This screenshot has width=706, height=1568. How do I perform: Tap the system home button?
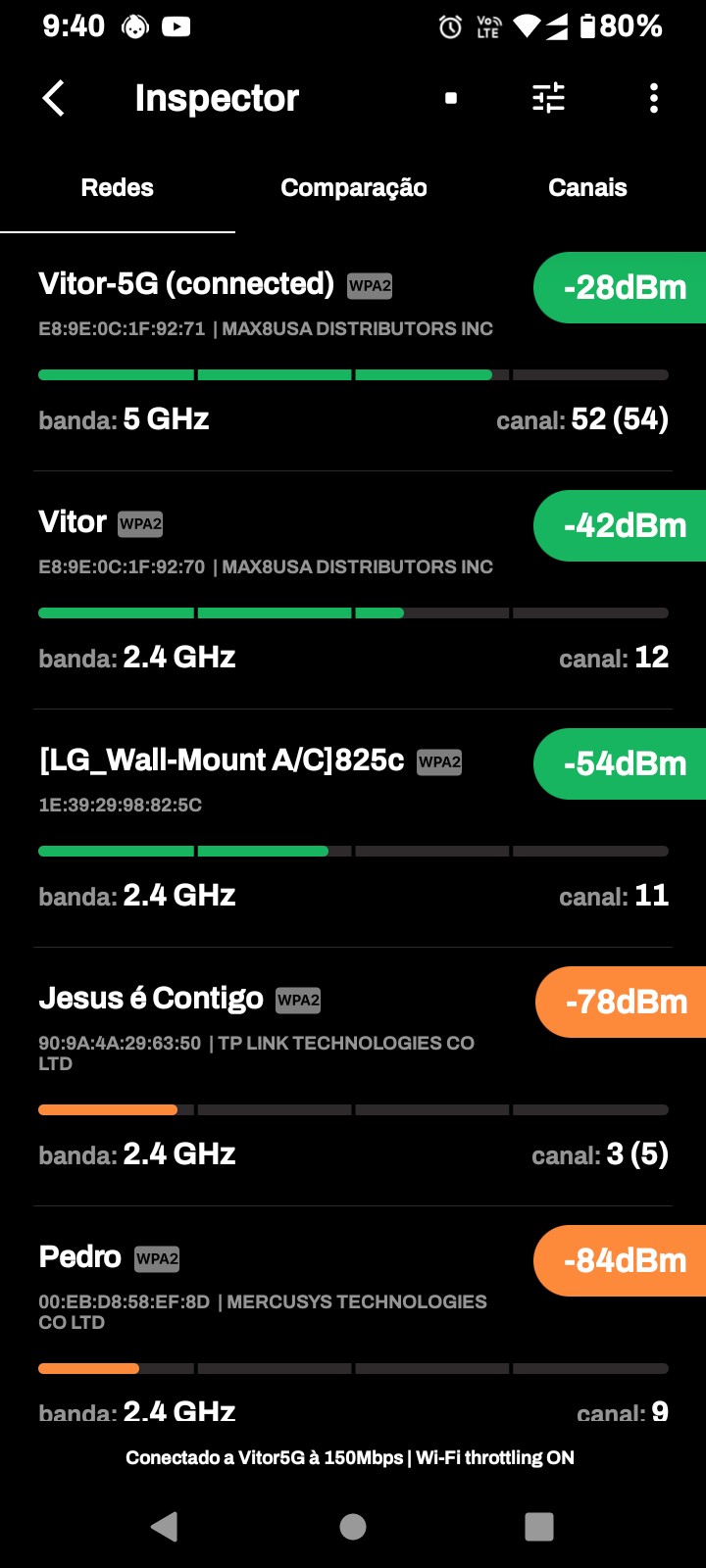pos(353,1526)
